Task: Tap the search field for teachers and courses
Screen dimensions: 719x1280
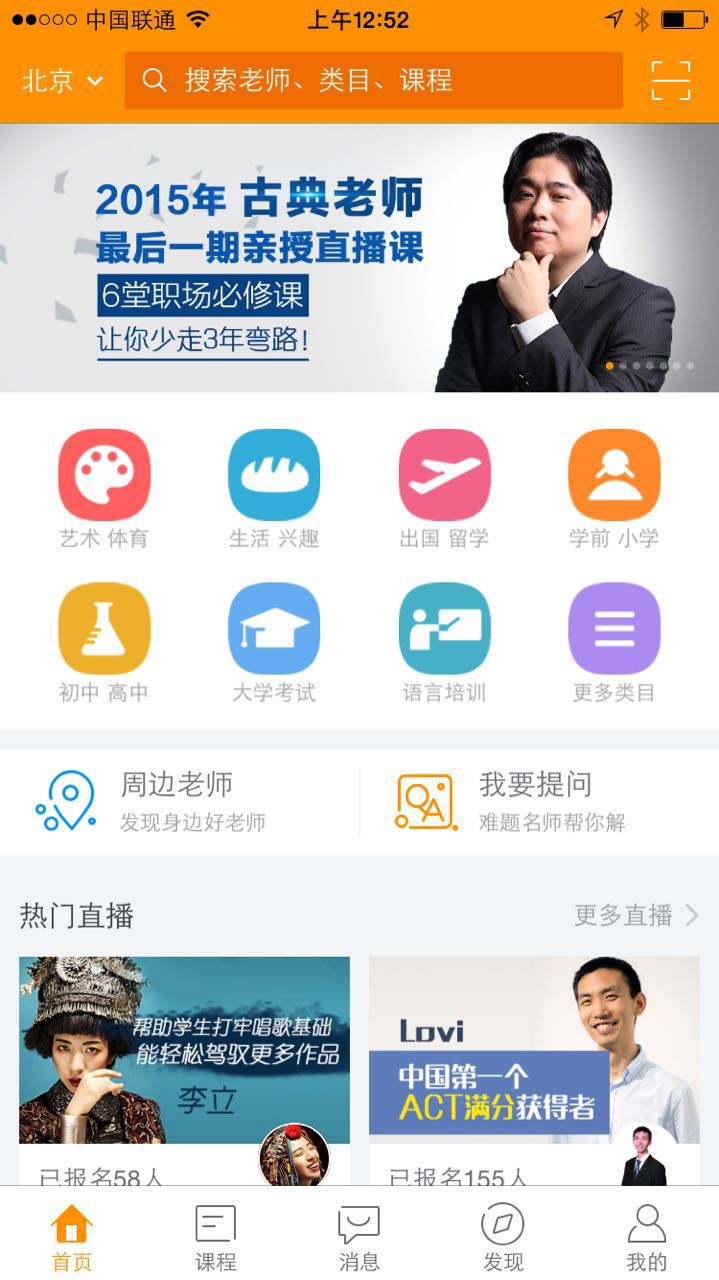Action: click(373, 81)
